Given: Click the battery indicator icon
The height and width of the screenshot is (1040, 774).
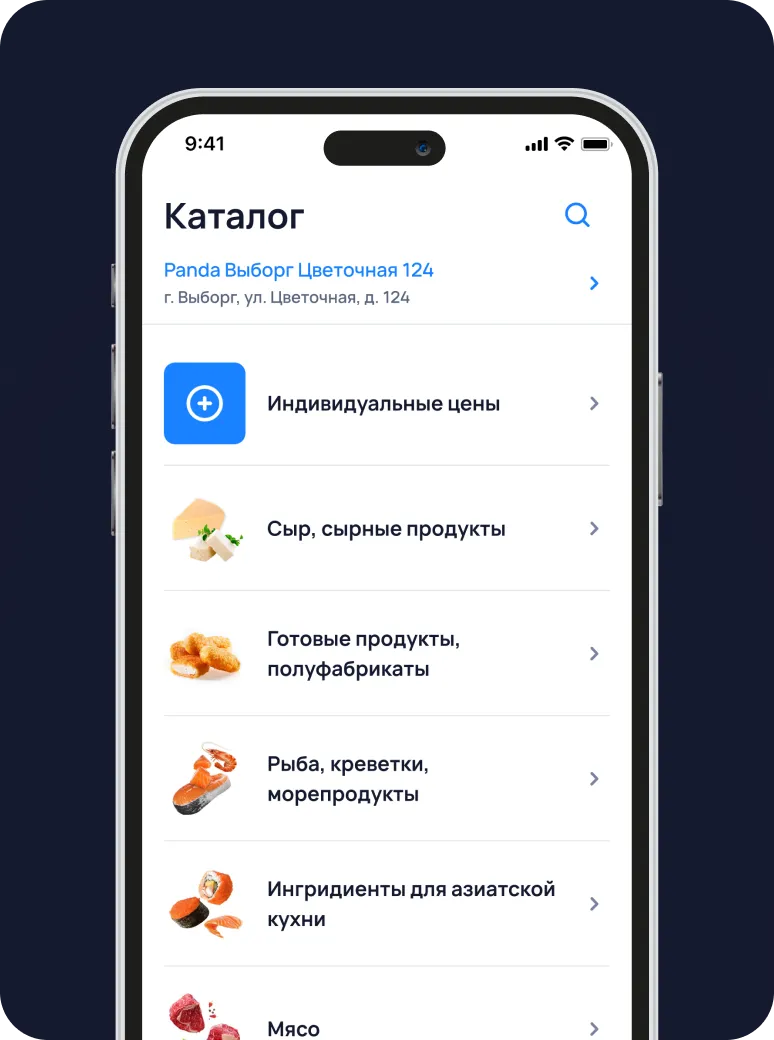Looking at the screenshot, I should [597, 143].
